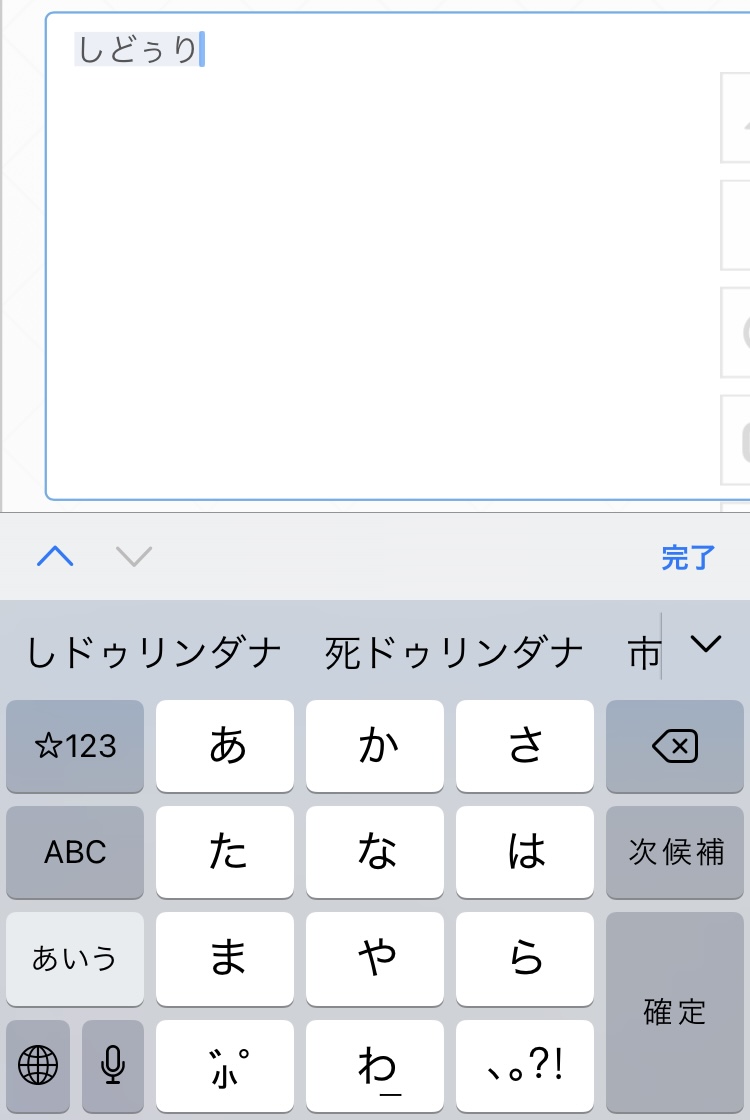Expand the candidate list chevron
The image size is (750, 1120).
pyautogui.click(x=706, y=646)
